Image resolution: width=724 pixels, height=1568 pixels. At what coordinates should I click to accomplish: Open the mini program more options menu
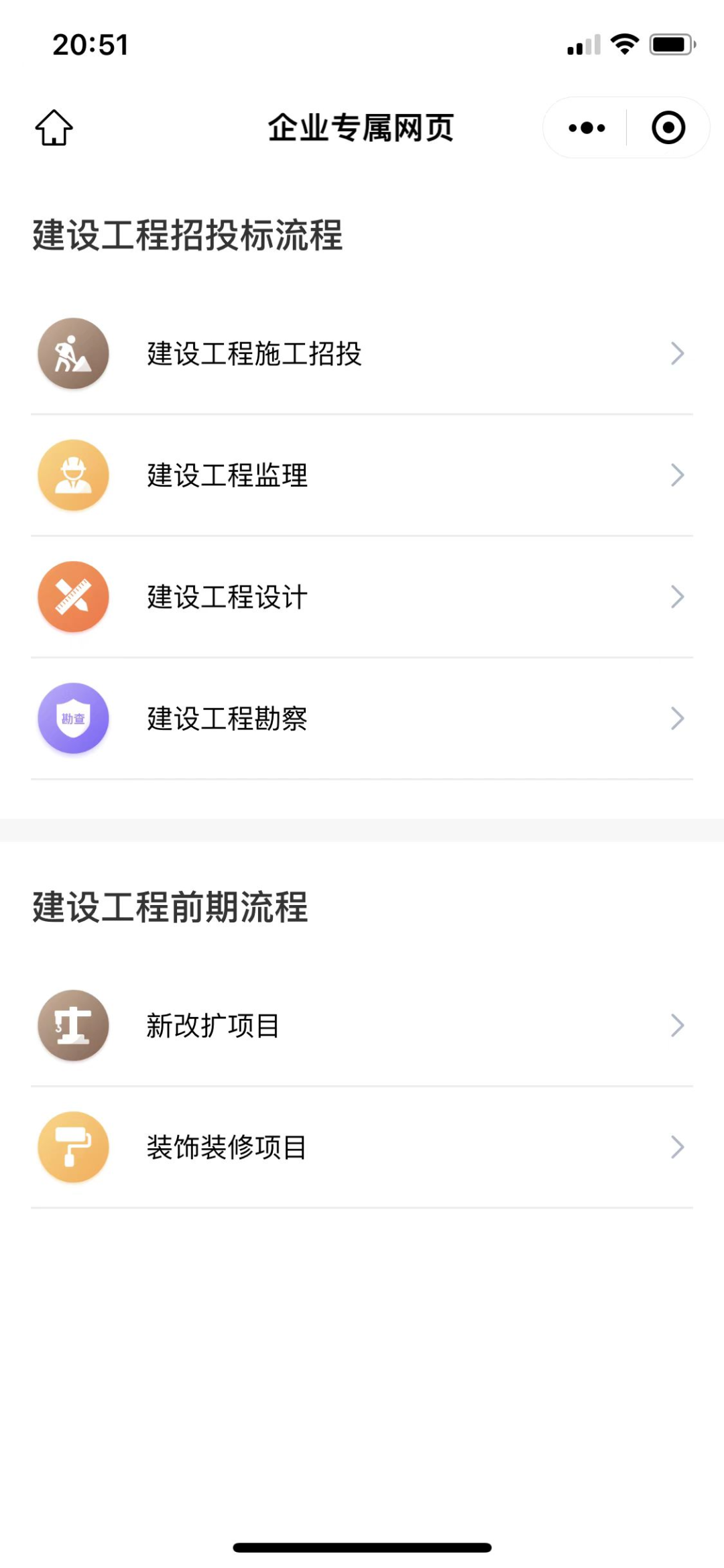click(x=587, y=127)
